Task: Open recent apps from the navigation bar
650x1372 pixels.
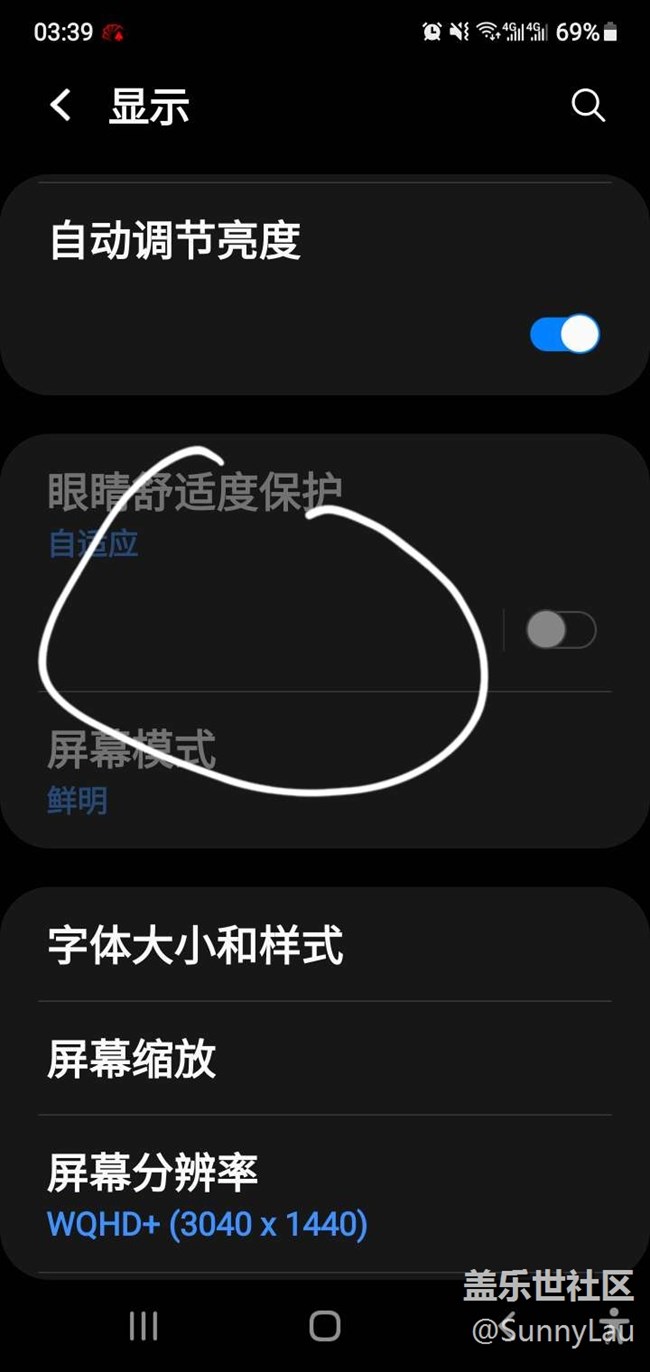Action: coord(144,1326)
